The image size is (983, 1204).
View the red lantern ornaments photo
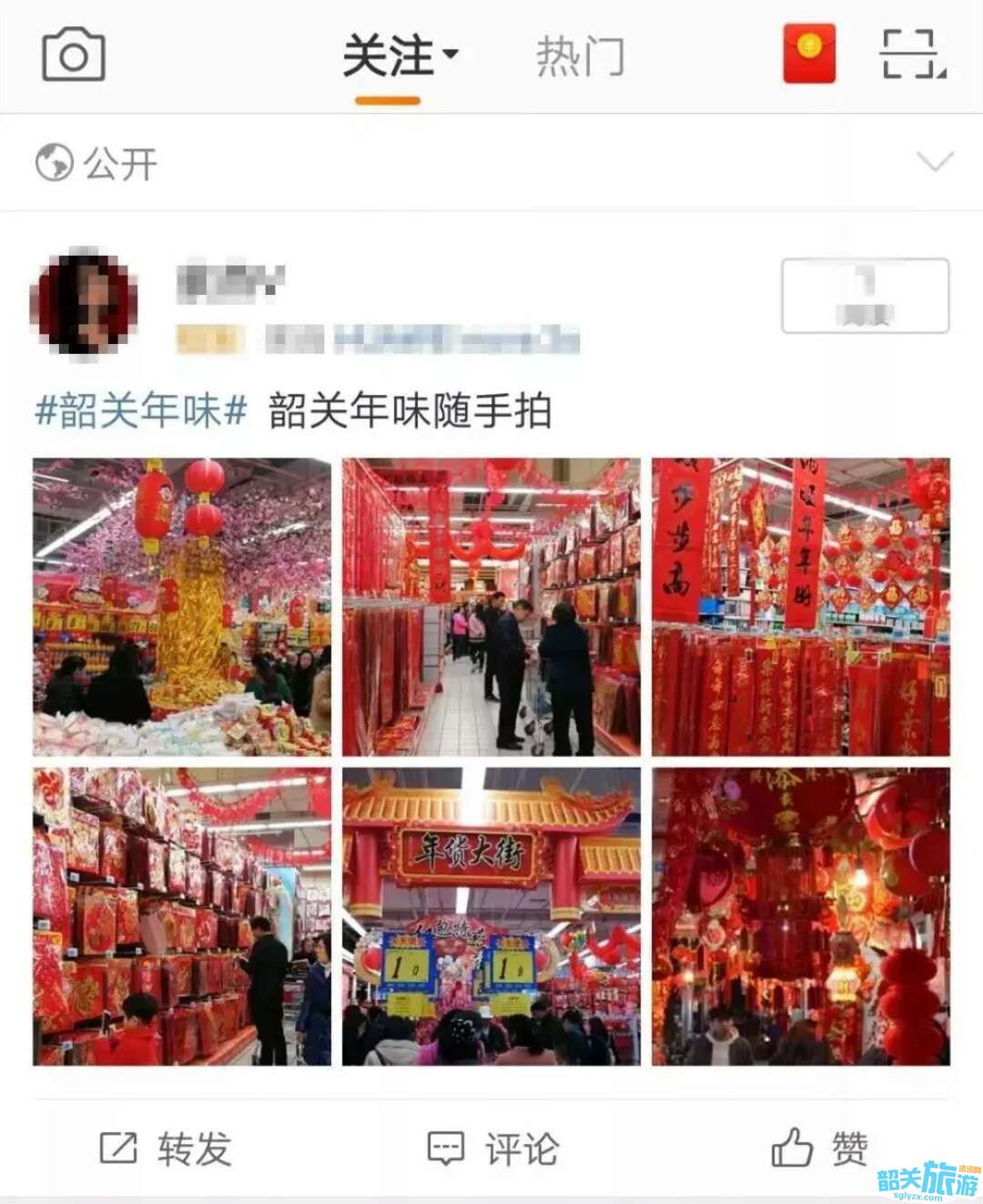click(801, 916)
